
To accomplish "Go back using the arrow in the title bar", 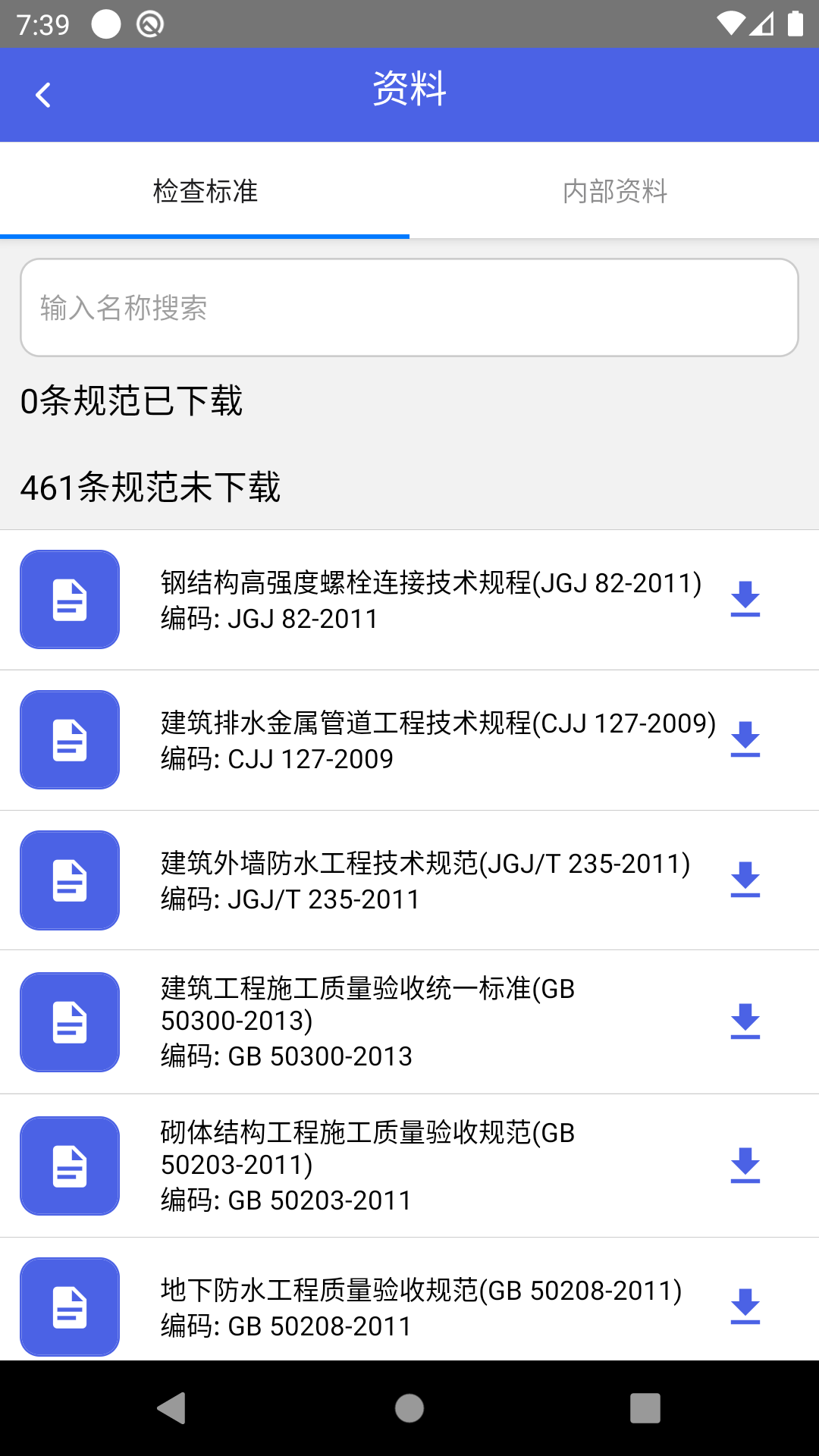I will 43,93.
